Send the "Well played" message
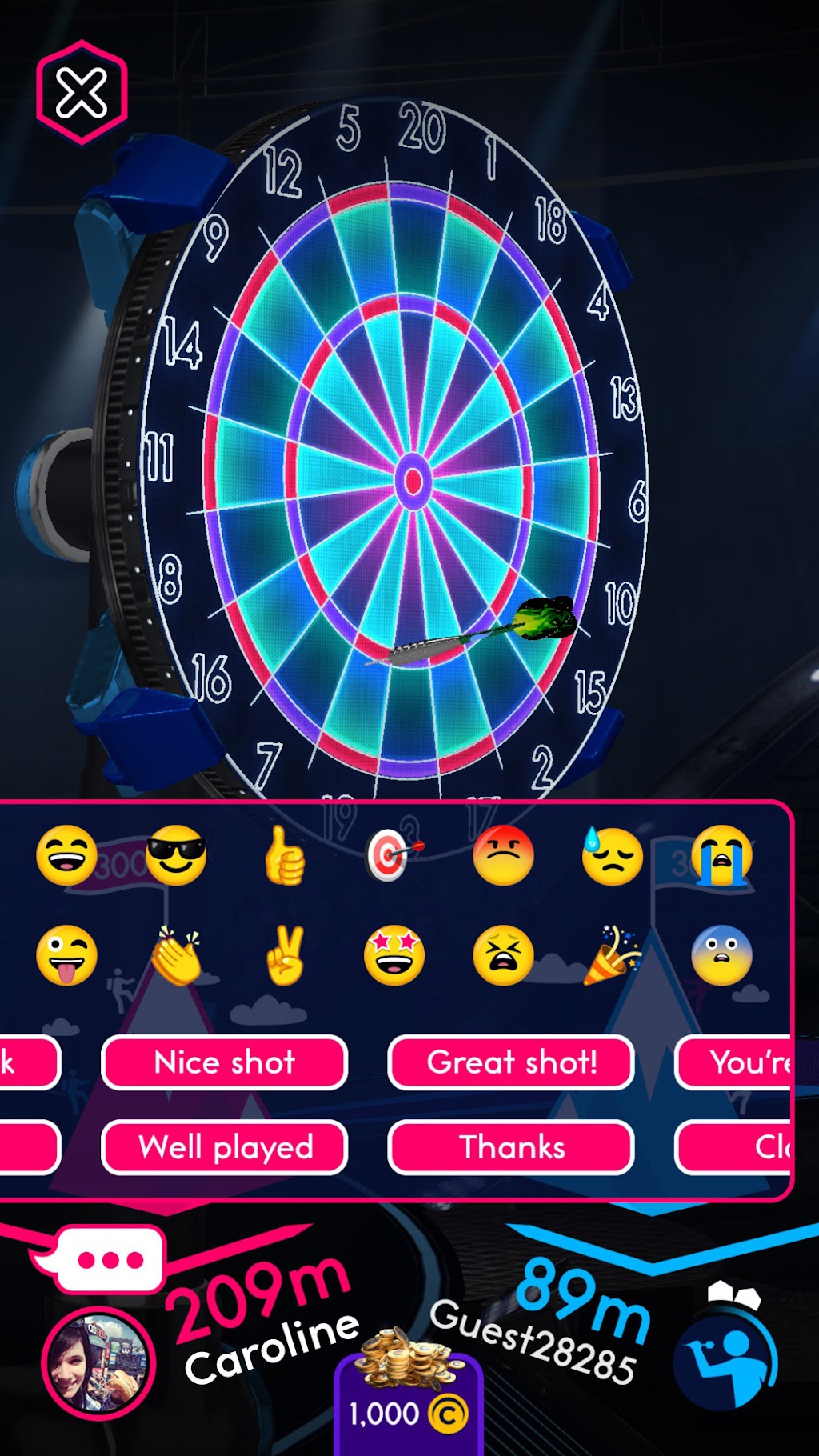 click(225, 1147)
